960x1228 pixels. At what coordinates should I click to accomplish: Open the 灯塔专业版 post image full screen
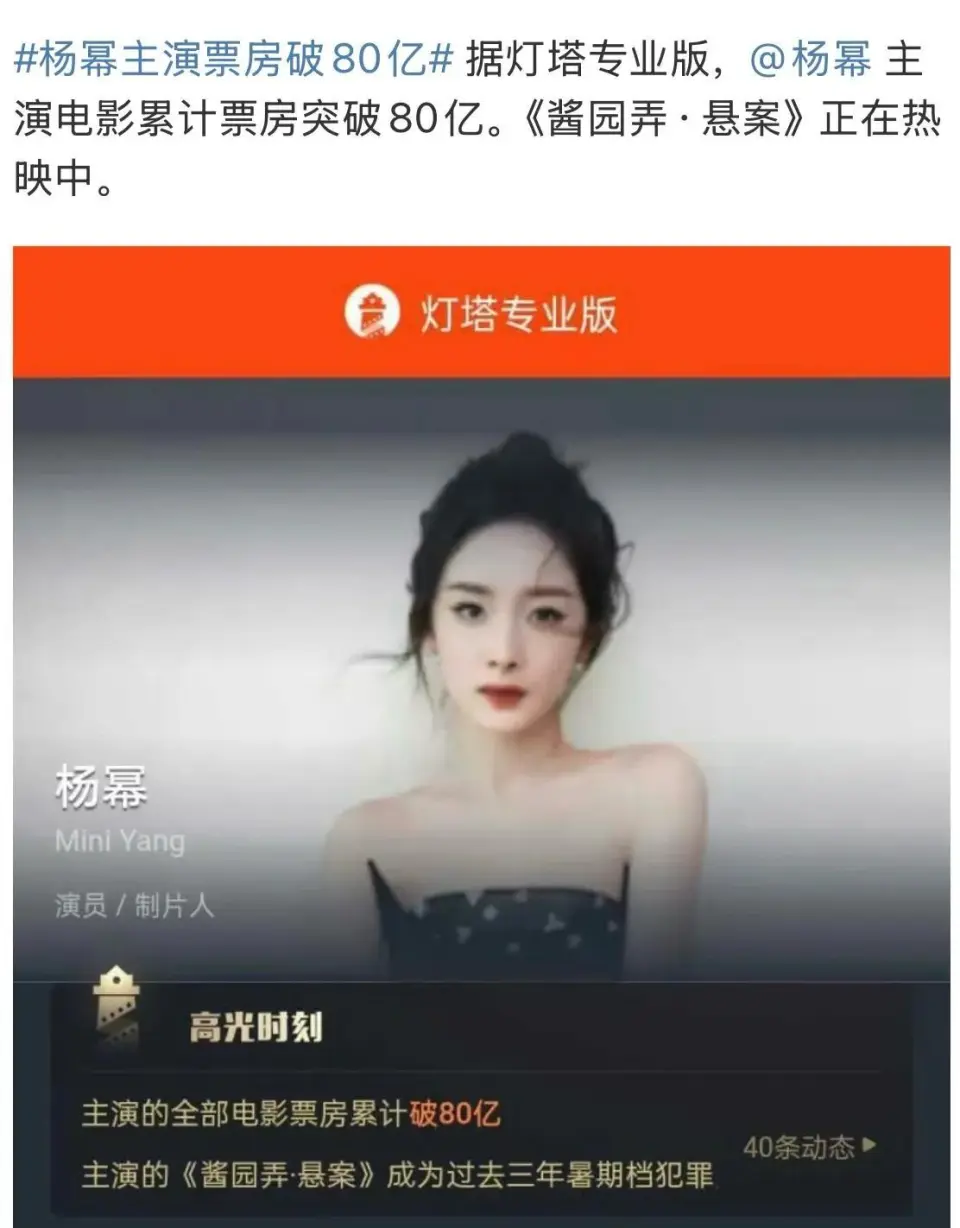point(480,700)
